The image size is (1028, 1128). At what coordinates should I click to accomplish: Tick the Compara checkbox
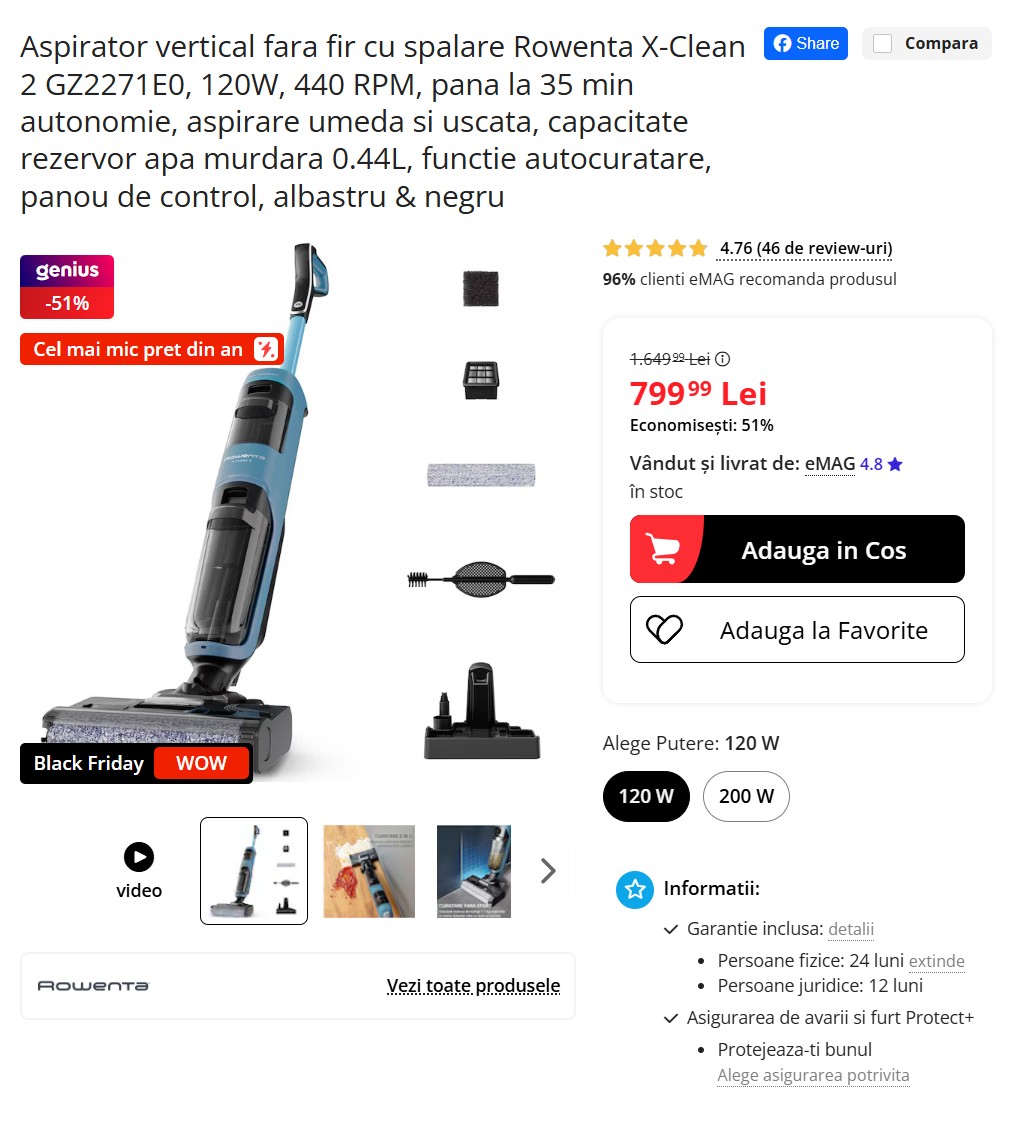(882, 44)
